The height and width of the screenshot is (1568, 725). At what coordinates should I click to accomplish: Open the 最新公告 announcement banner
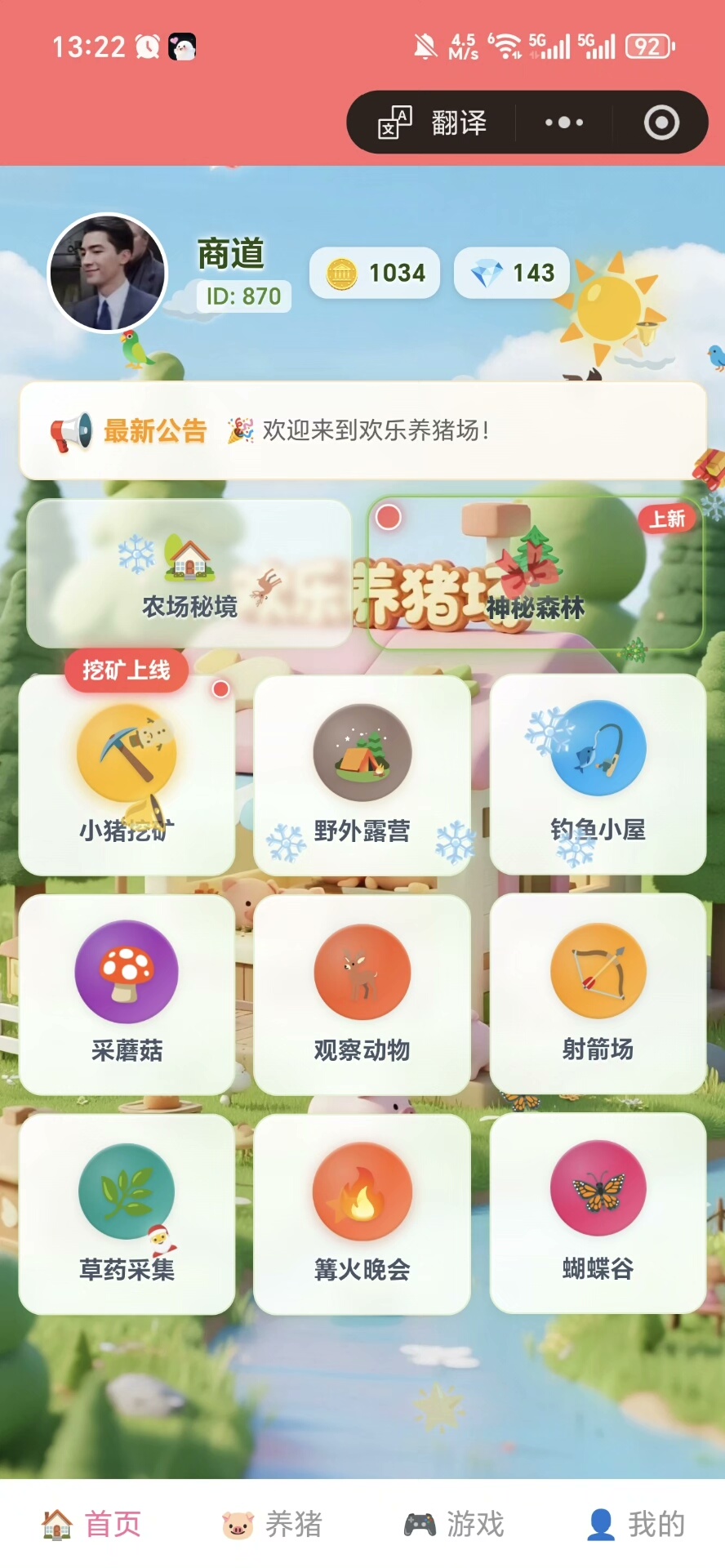click(362, 430)
